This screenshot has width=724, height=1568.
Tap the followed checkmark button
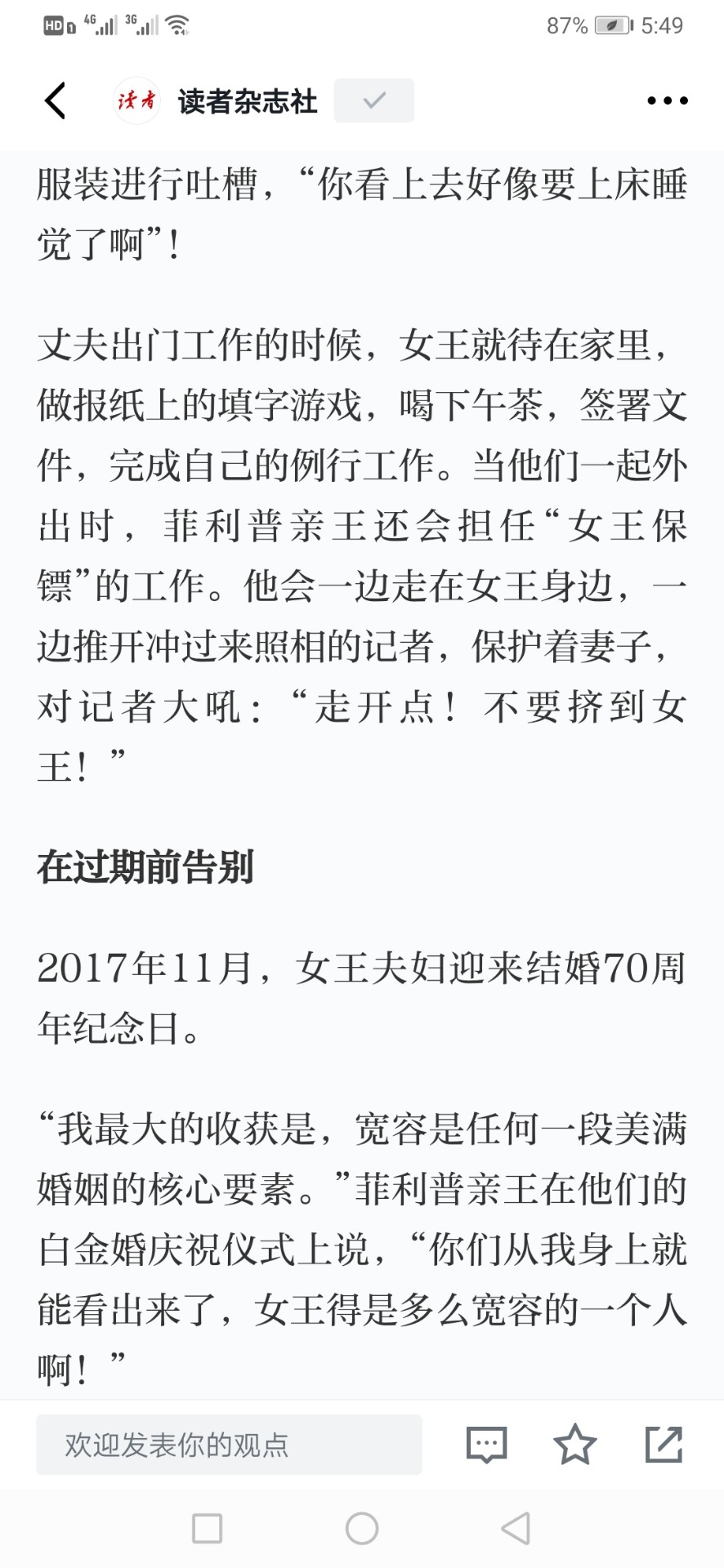pyautogui.click(x=374, y=100)
